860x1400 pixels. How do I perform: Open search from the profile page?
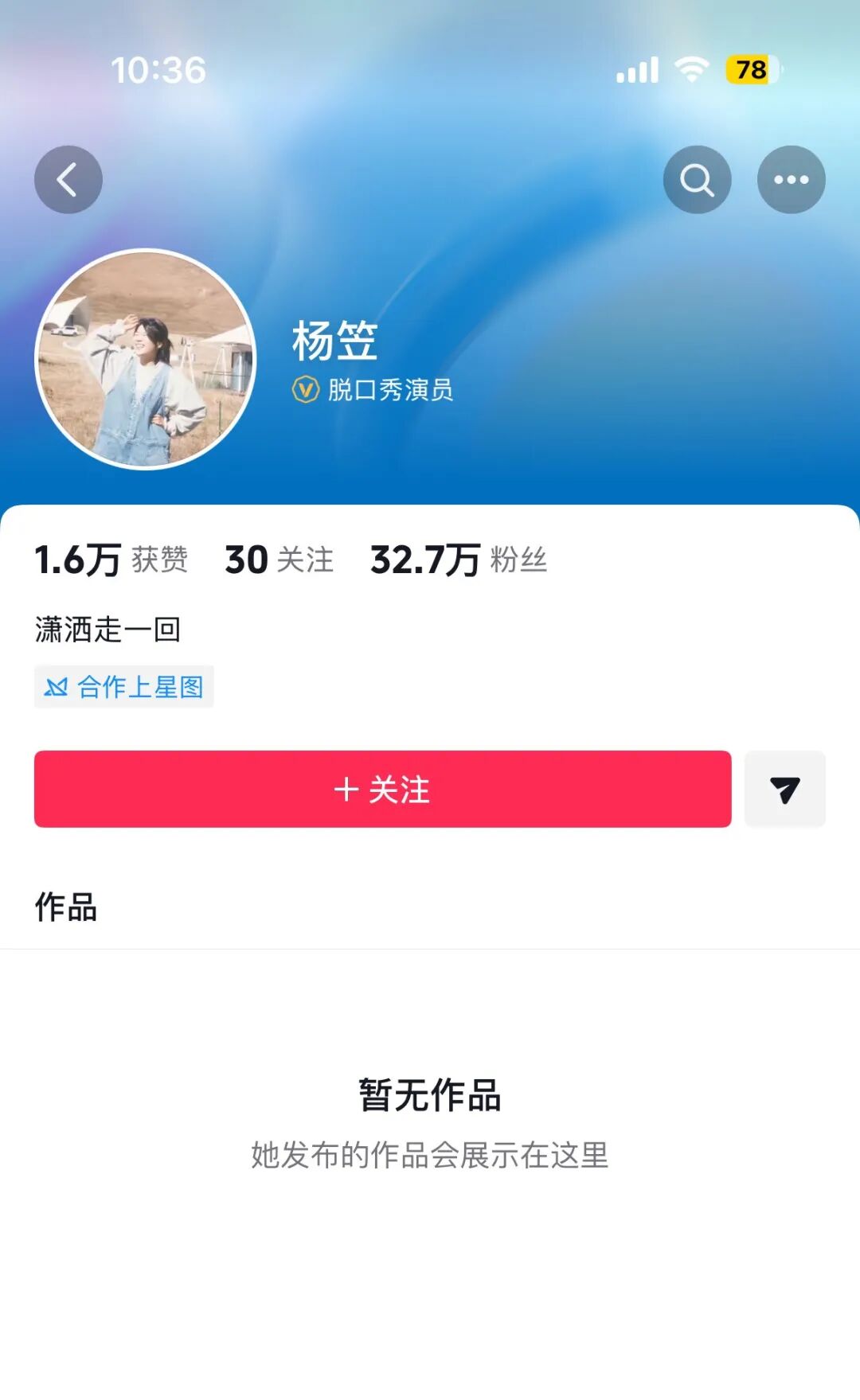697,179
